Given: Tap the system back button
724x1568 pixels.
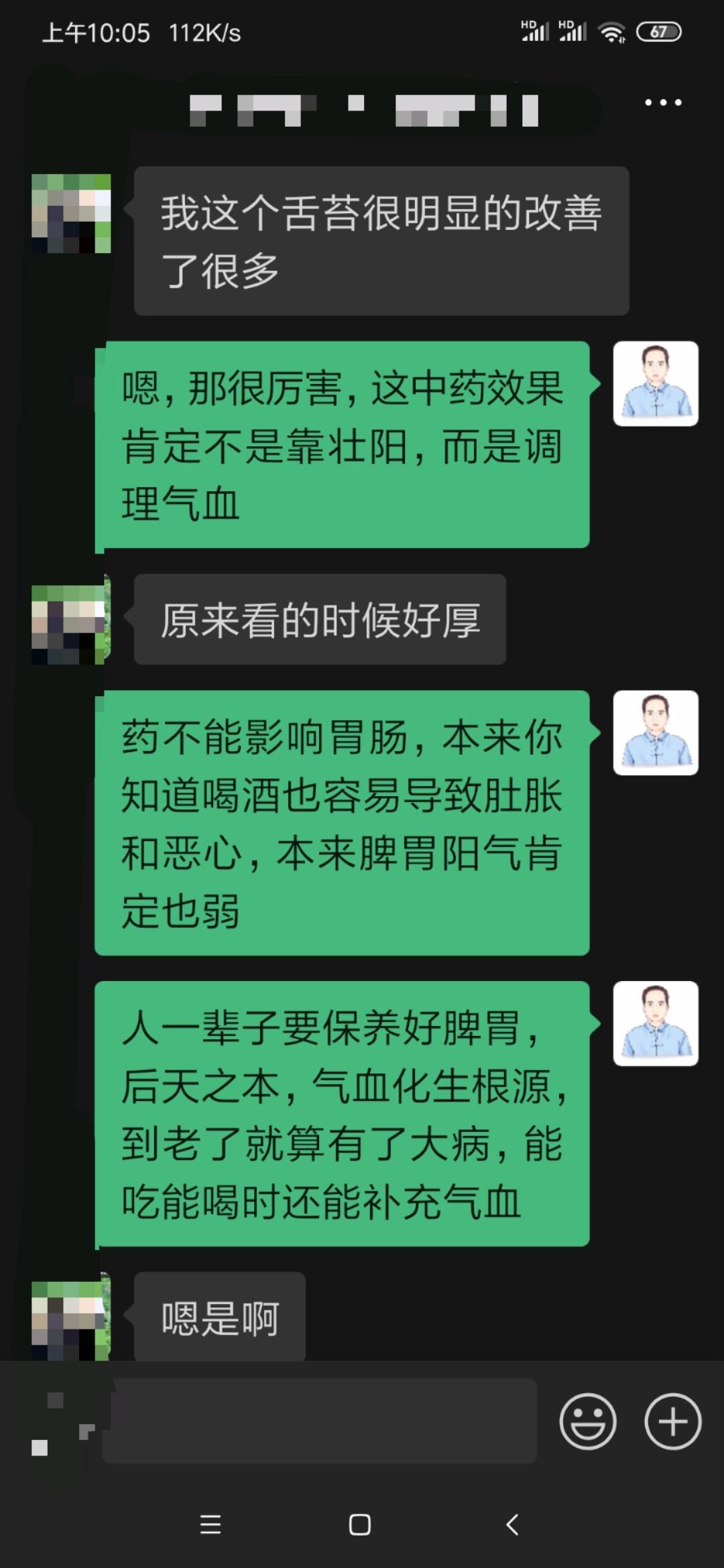Looking at the screenshot, I should [x=512, y=1524].
